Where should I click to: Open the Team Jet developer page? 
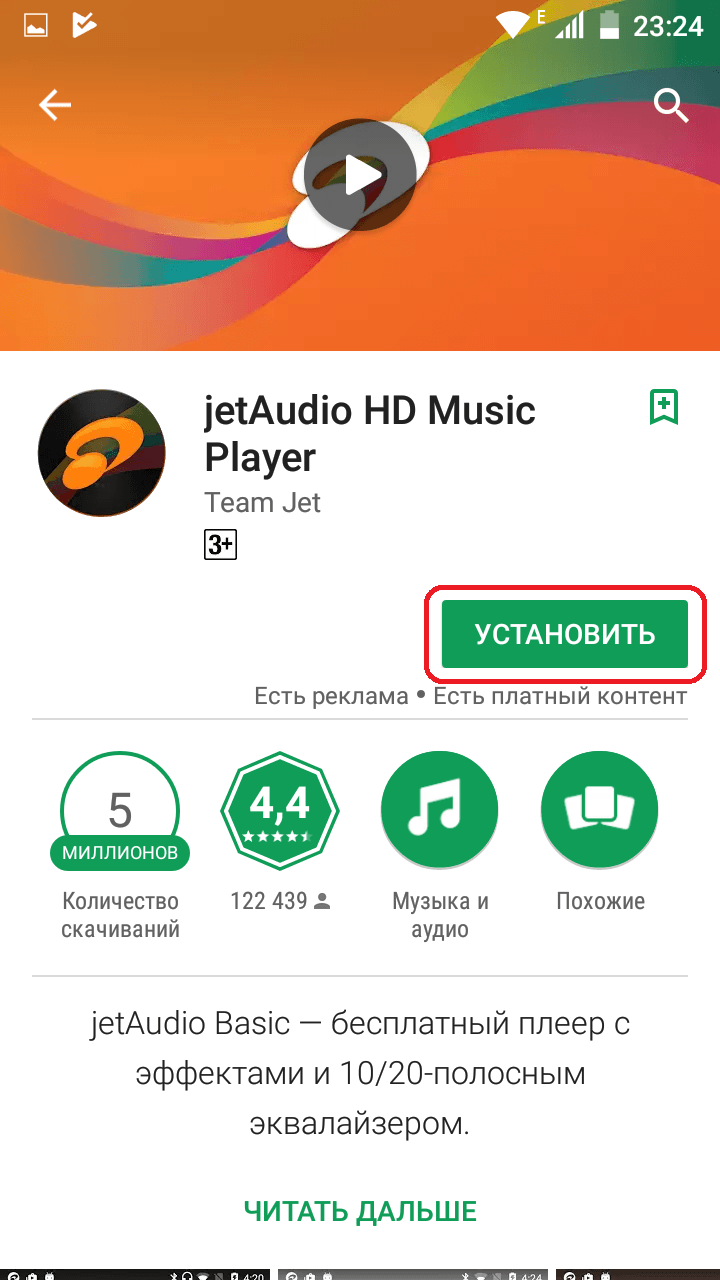[262, 501]
